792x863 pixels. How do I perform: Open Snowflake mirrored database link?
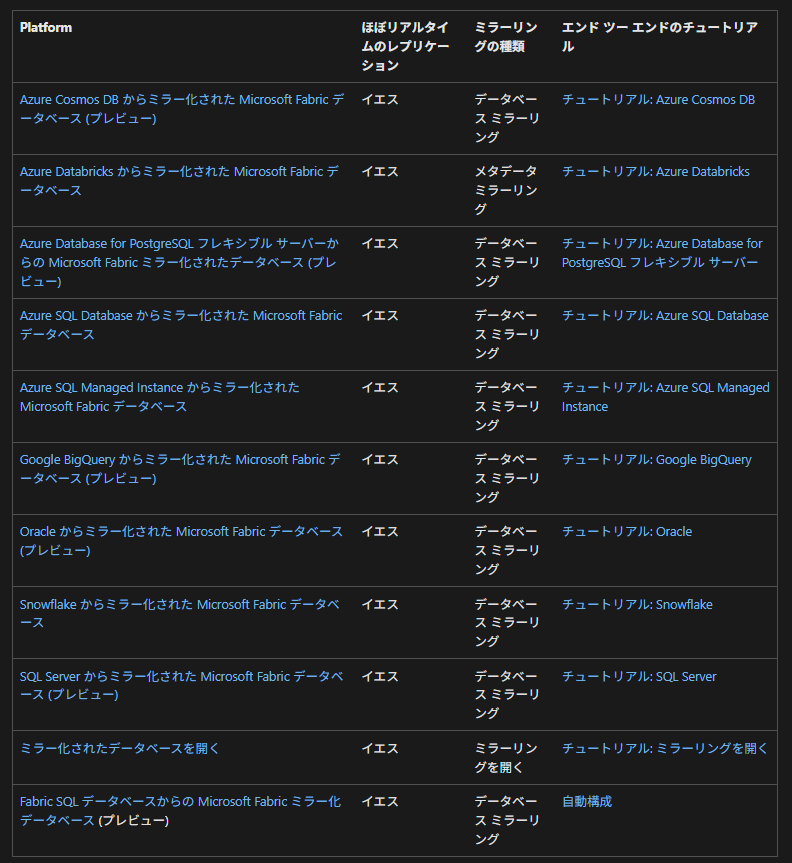(x=178, y=605)
